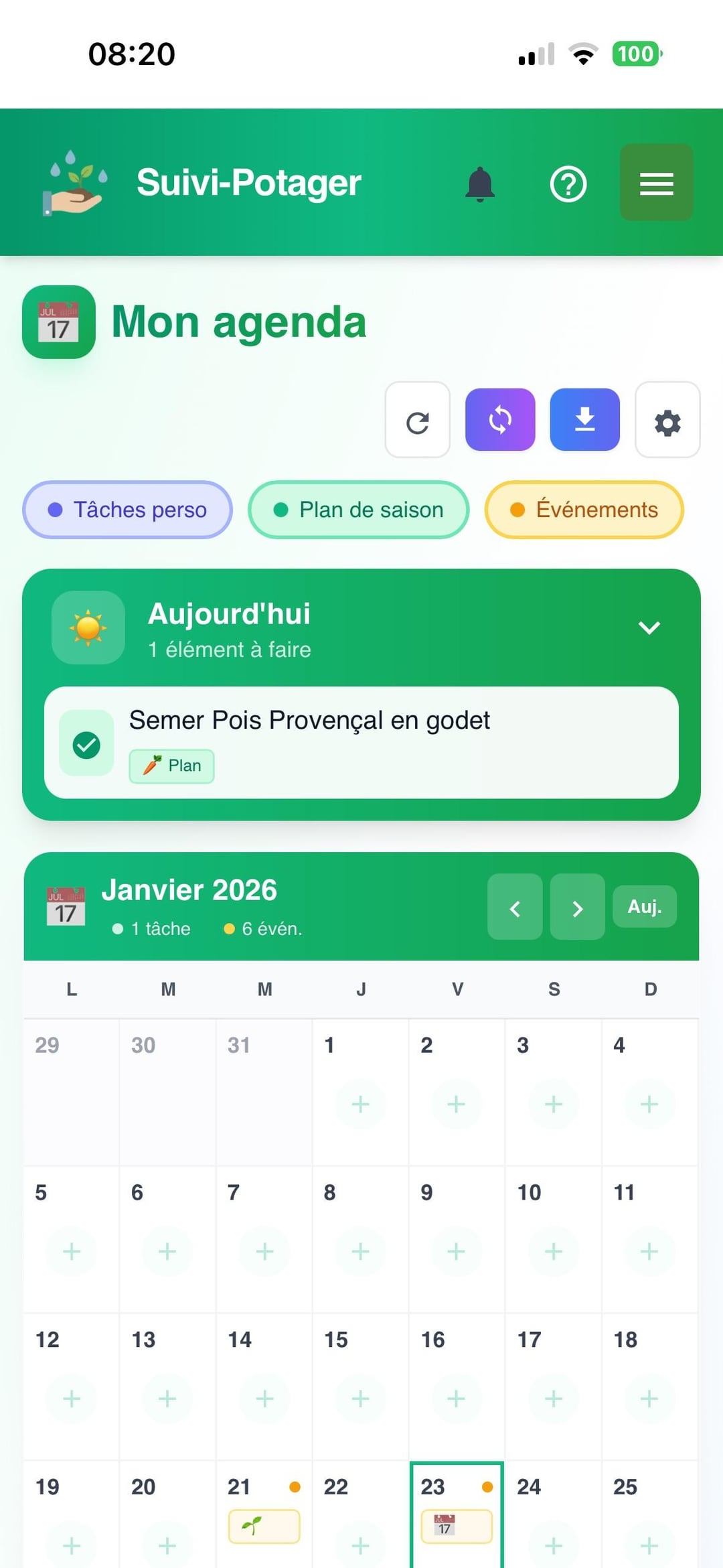Open the help question mark icon
The image size is (723, 1568).
coord(568,184)
